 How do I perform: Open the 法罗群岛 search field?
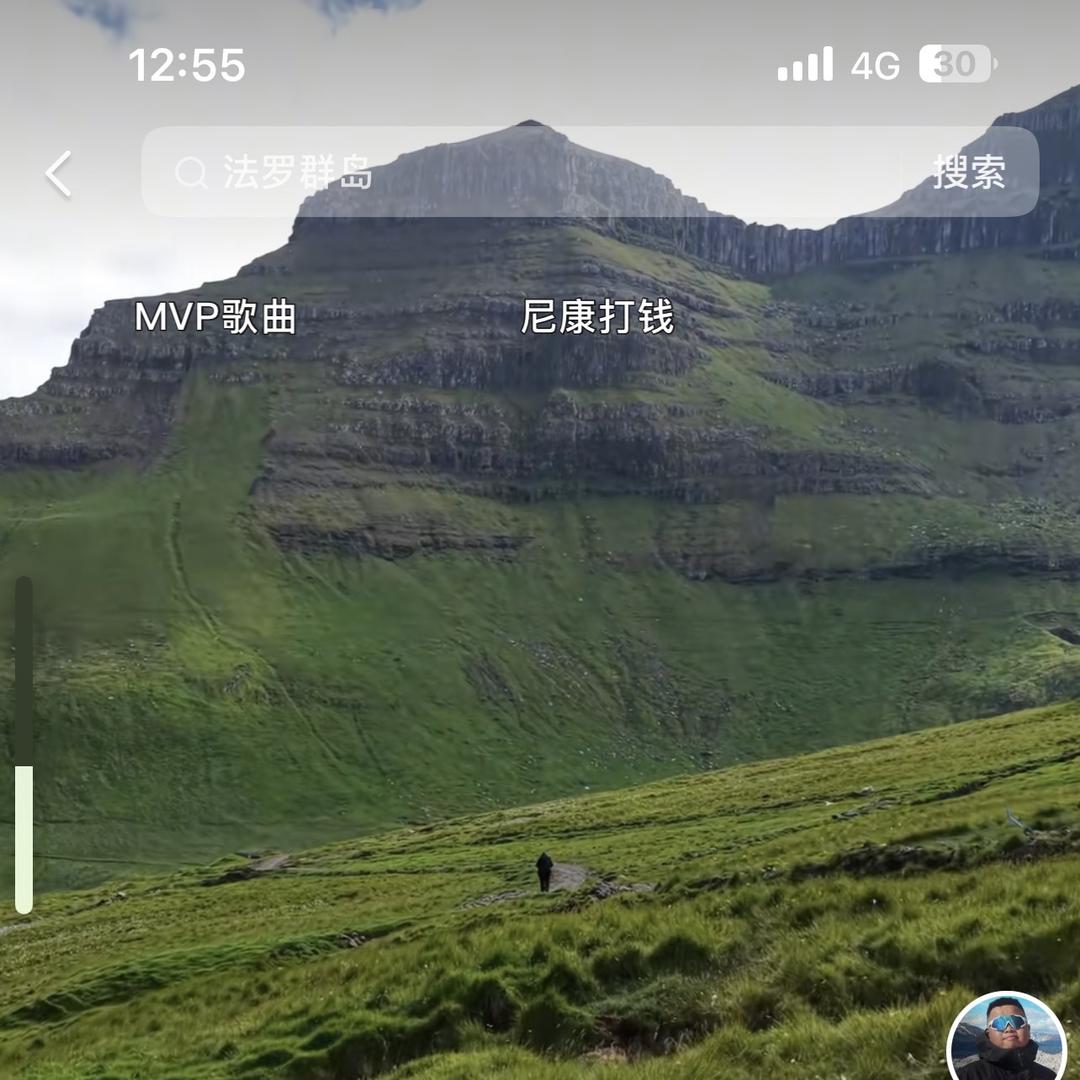click(x=520, y=173)
